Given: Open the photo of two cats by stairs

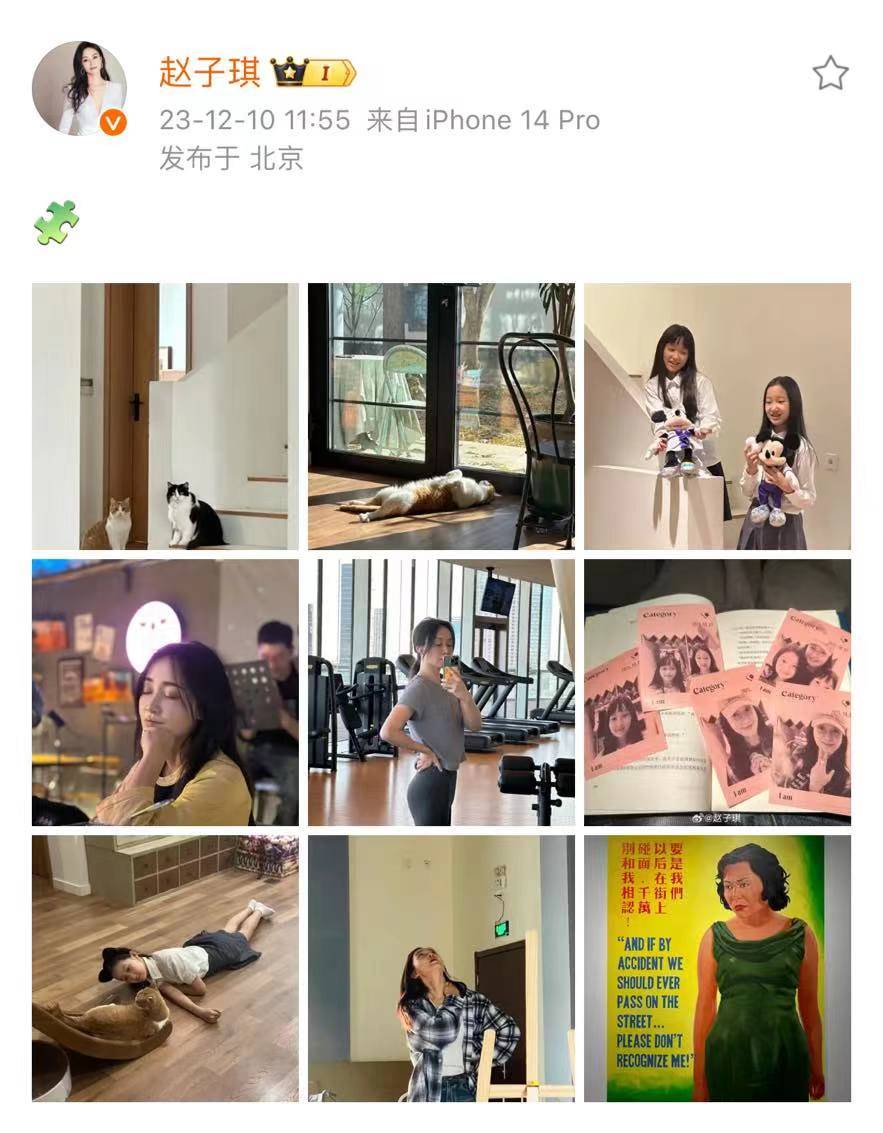Looking at the screenshot, I should coord(165,416).
